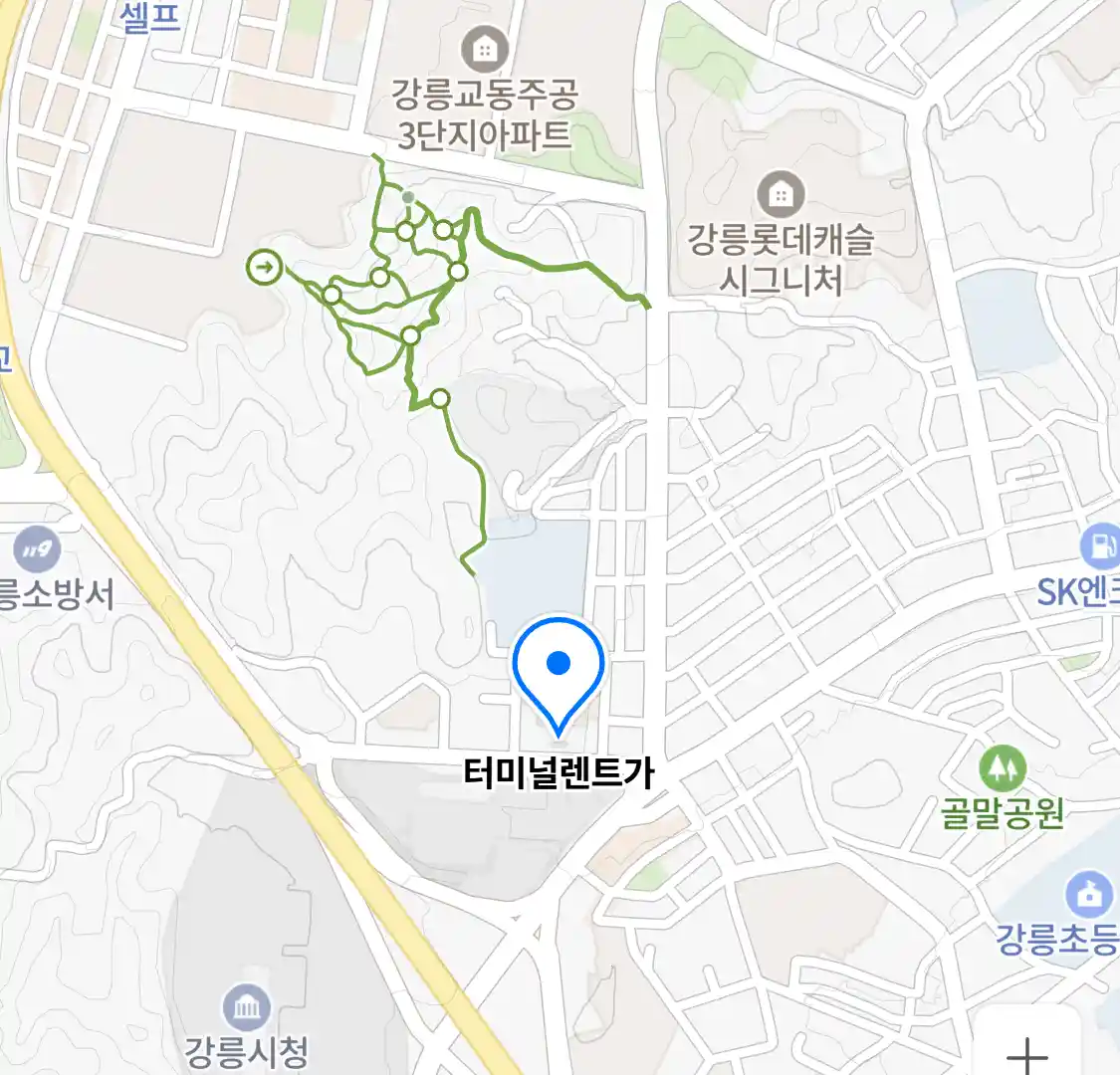Open the SK gas station marker
Screen dimensions: 1120x1075
point(1101,545)
